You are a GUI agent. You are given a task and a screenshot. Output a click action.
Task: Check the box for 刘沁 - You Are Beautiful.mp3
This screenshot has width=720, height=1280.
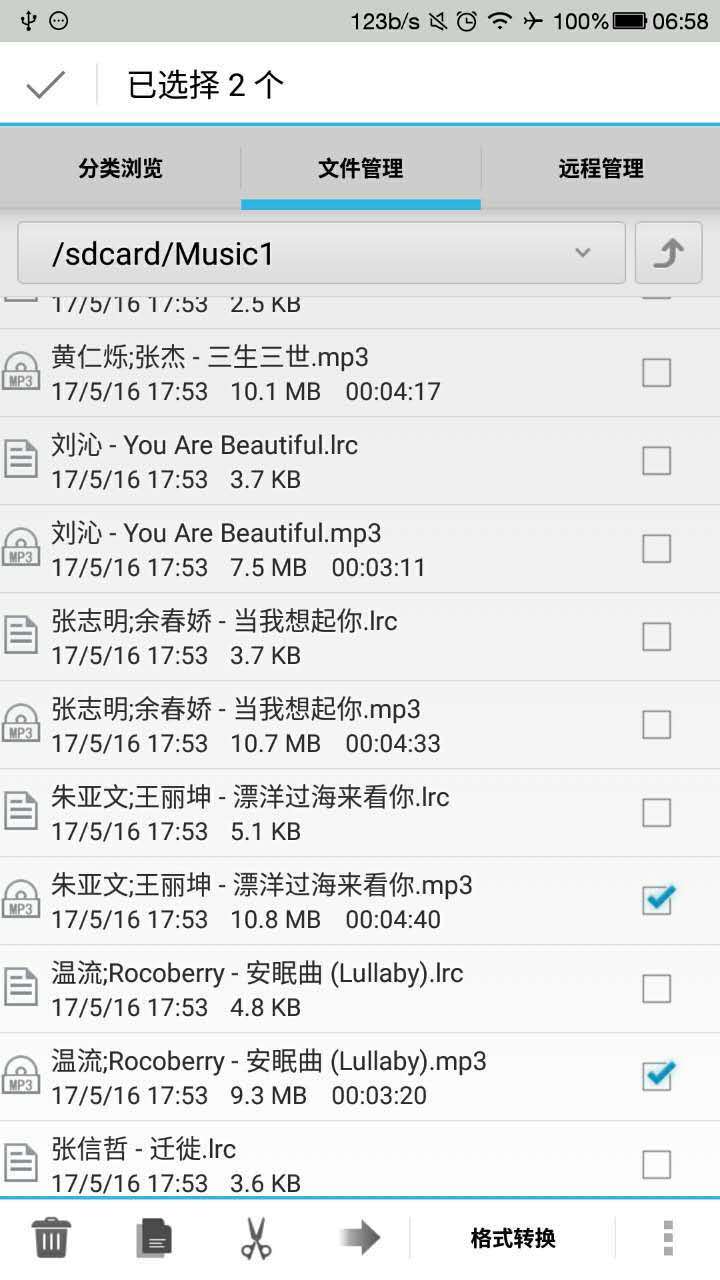tap(656, 548)
